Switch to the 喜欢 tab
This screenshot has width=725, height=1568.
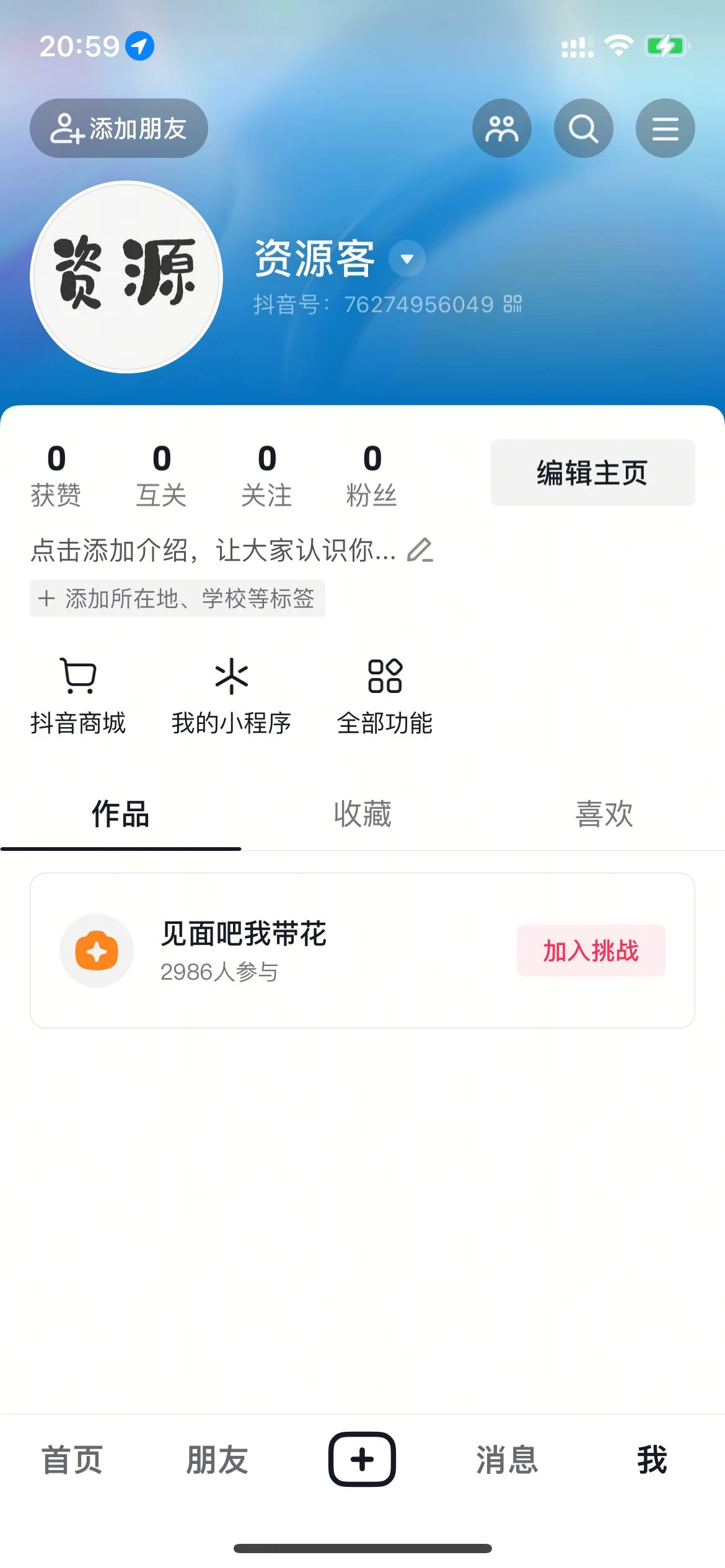pos(603,815)
